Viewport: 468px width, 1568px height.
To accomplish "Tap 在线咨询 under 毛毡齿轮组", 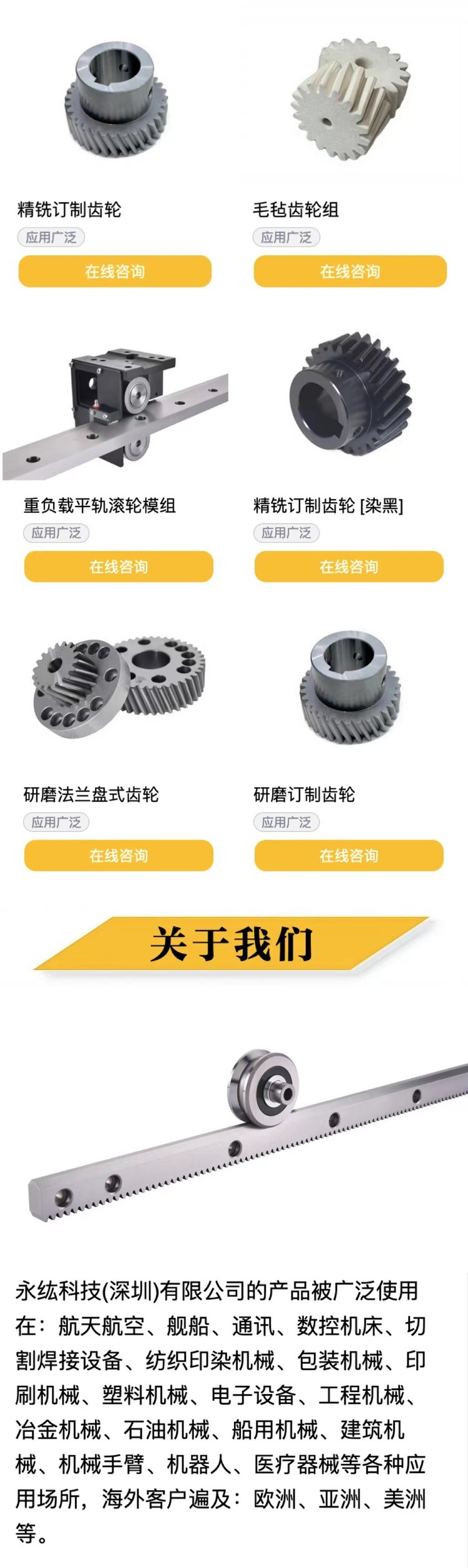I will click(350, 271).
